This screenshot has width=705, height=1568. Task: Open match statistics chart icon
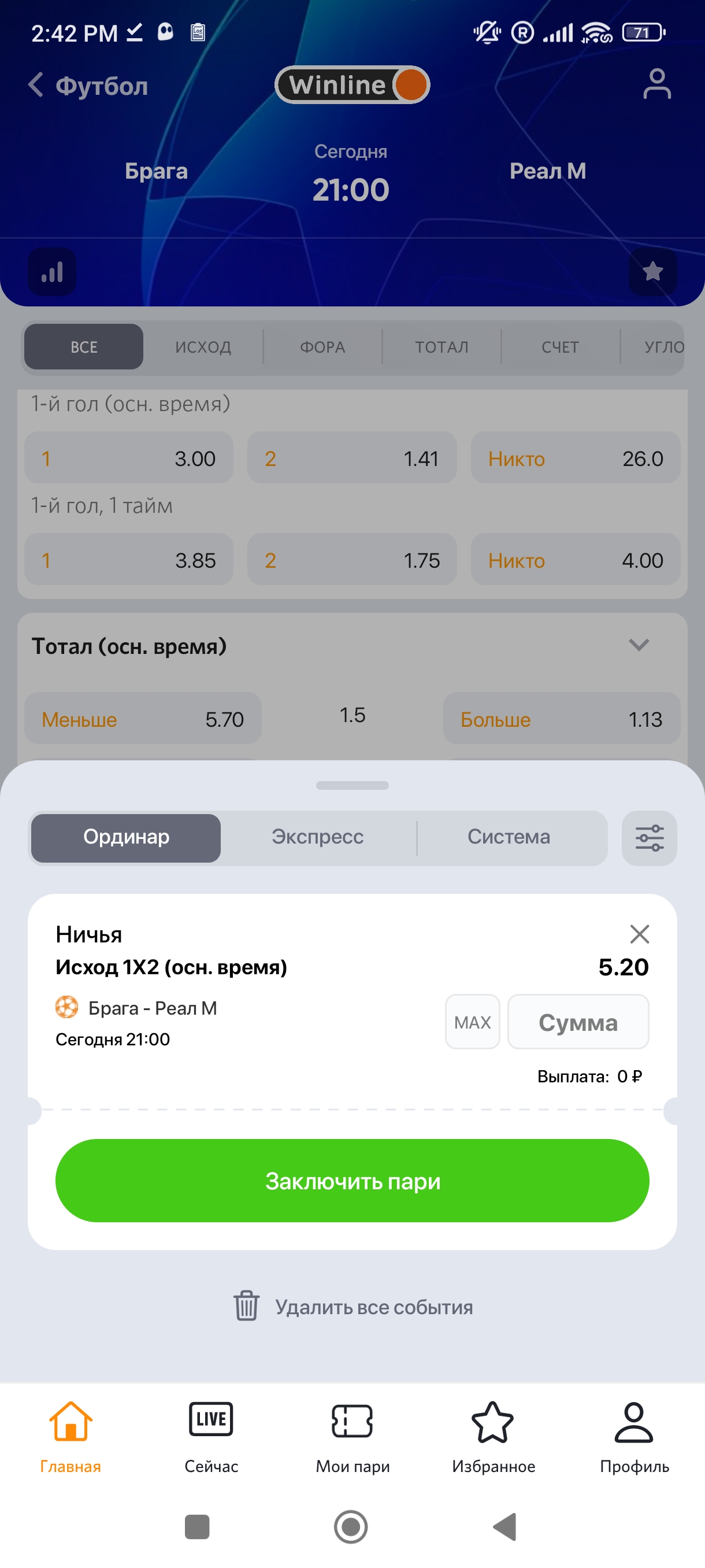tap(53, 272)
